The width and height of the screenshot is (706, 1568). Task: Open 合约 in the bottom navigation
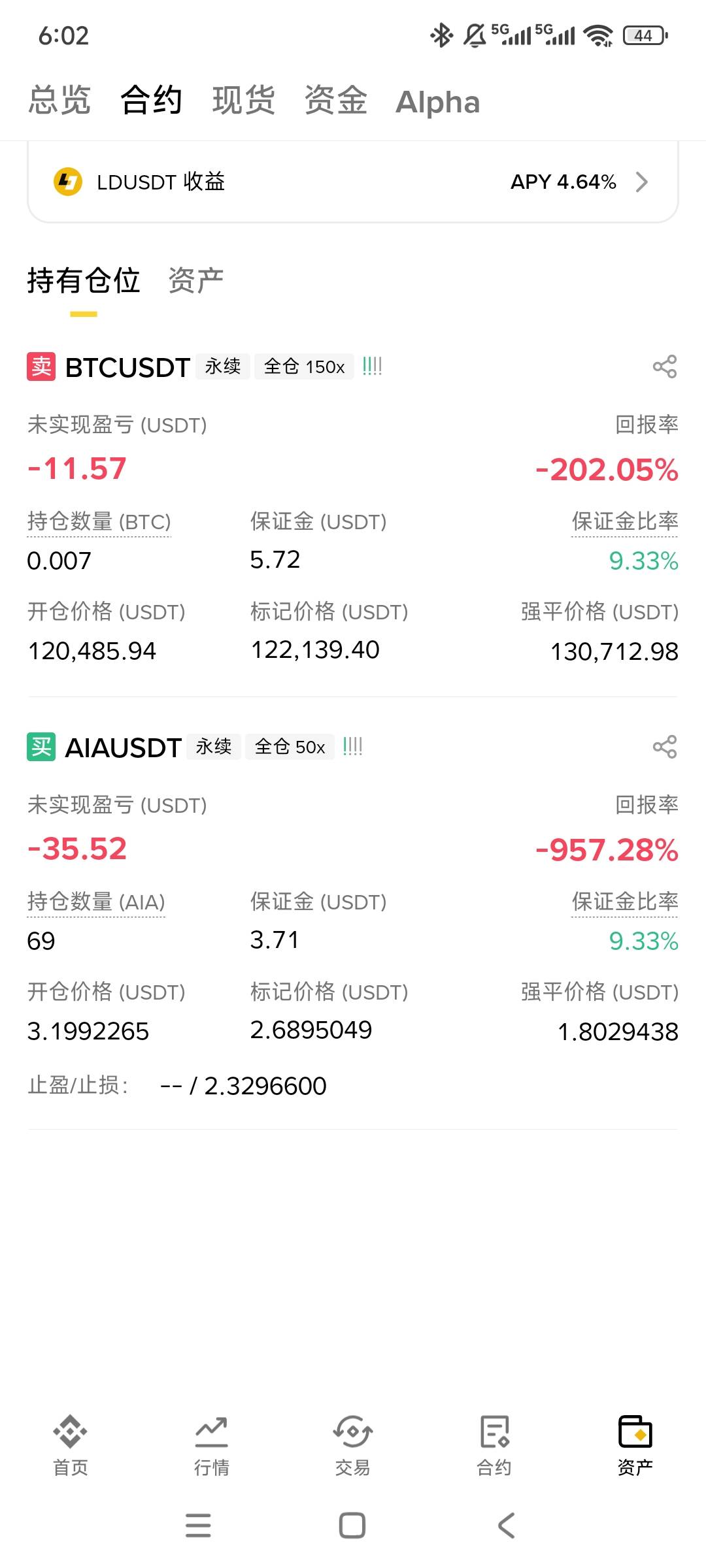(x=494, y=1445)
